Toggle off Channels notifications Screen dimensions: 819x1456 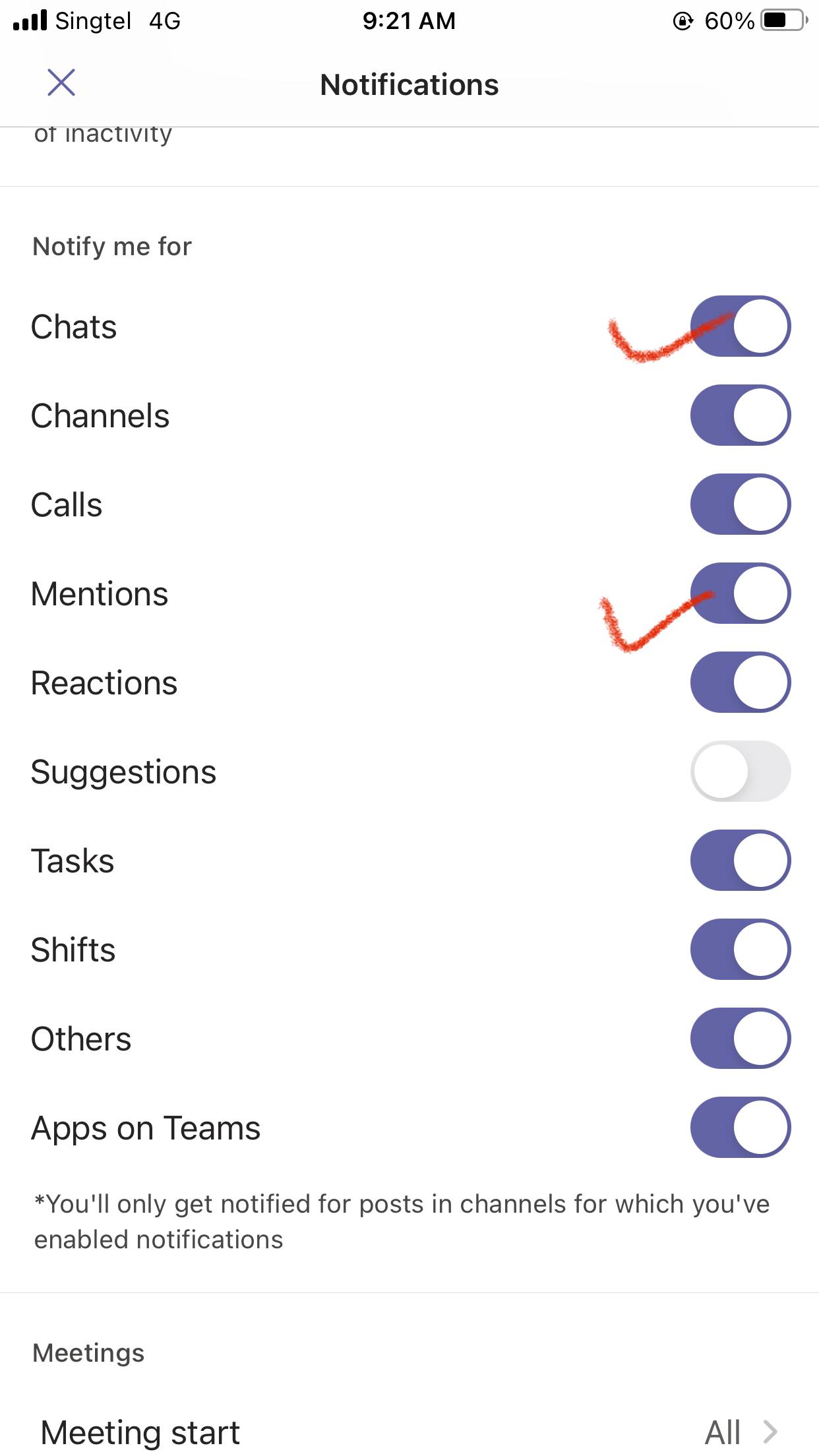pos(740,415)
